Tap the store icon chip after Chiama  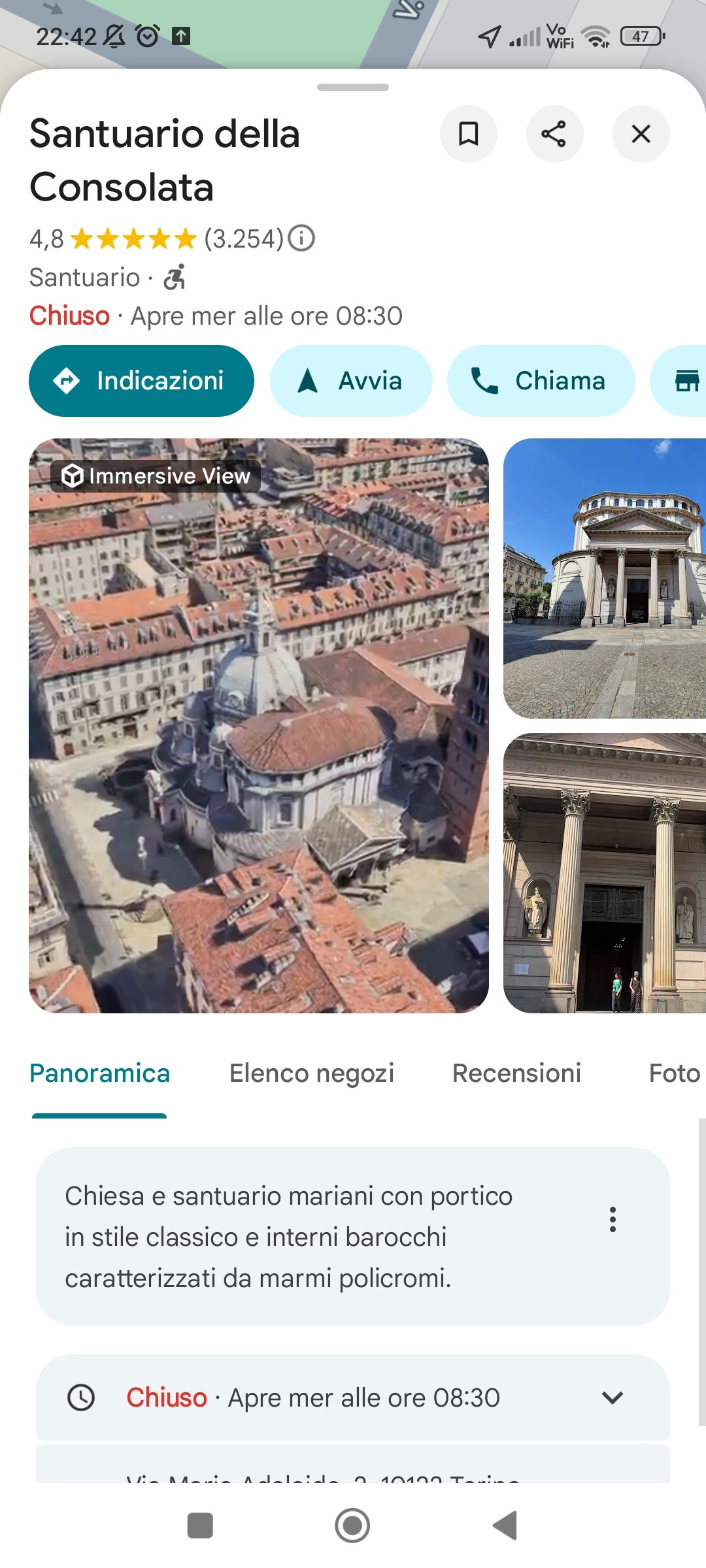(686, 381)
